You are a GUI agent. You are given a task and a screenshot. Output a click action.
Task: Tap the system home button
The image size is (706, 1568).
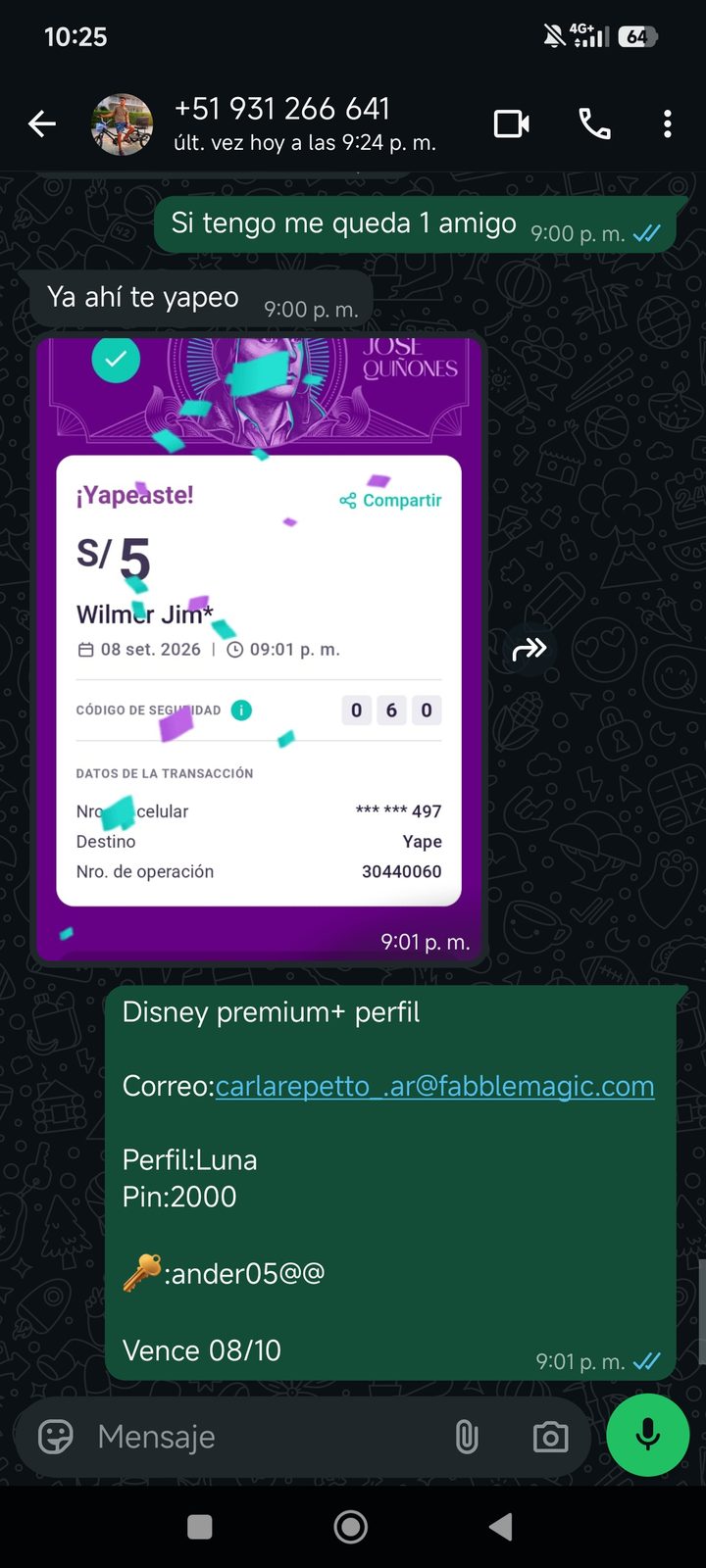[351, 1526]
